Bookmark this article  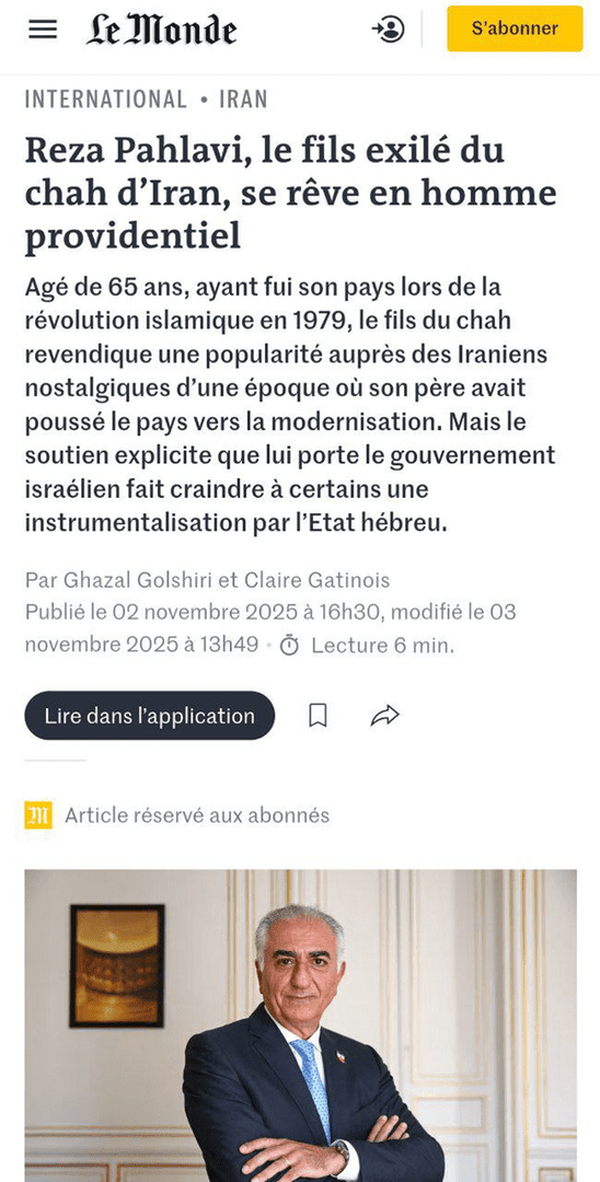pyautogui.click(x=318, y=716)
